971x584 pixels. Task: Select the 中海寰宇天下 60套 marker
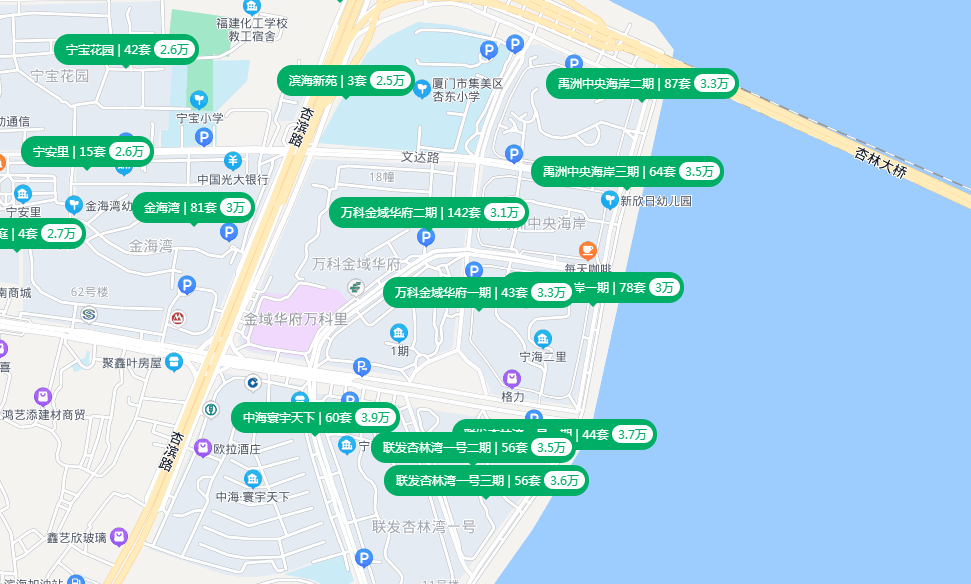(x=316, y=417)
